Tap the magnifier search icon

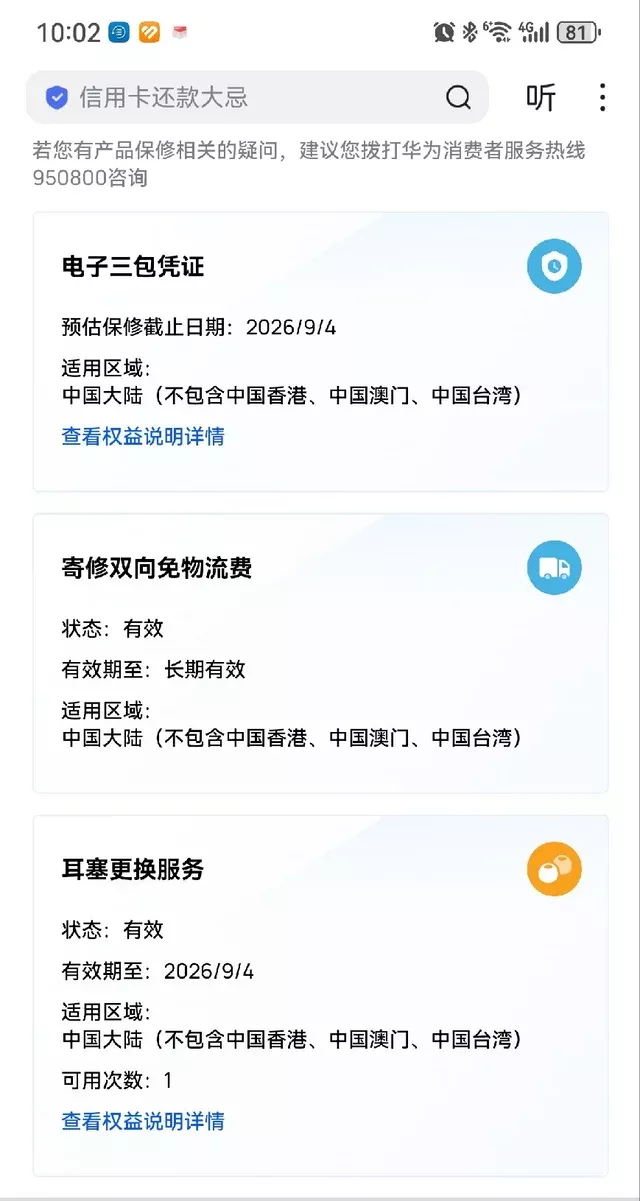(x=458, y=97)
